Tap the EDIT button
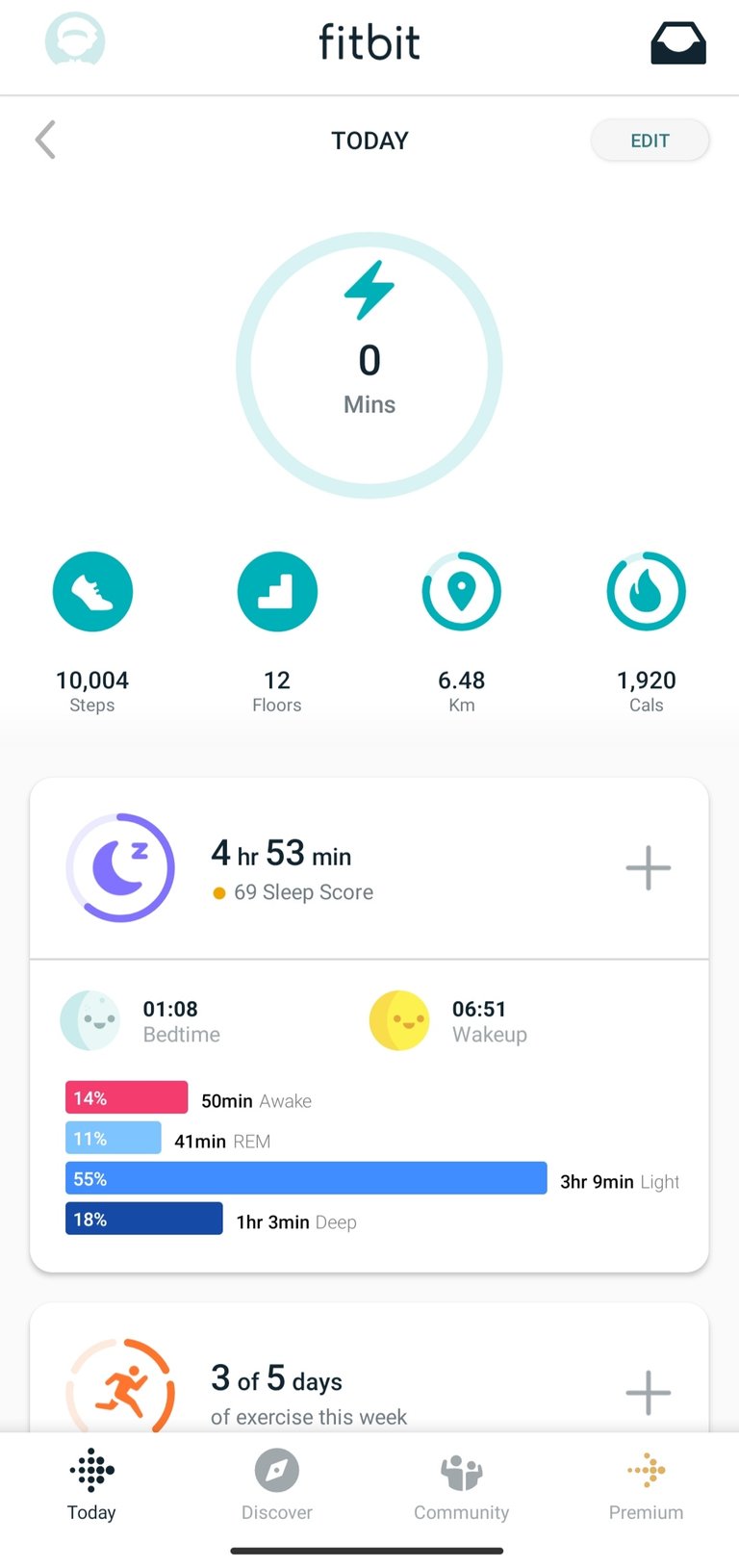The image size is (739, 1568). [x=650, y=141]
